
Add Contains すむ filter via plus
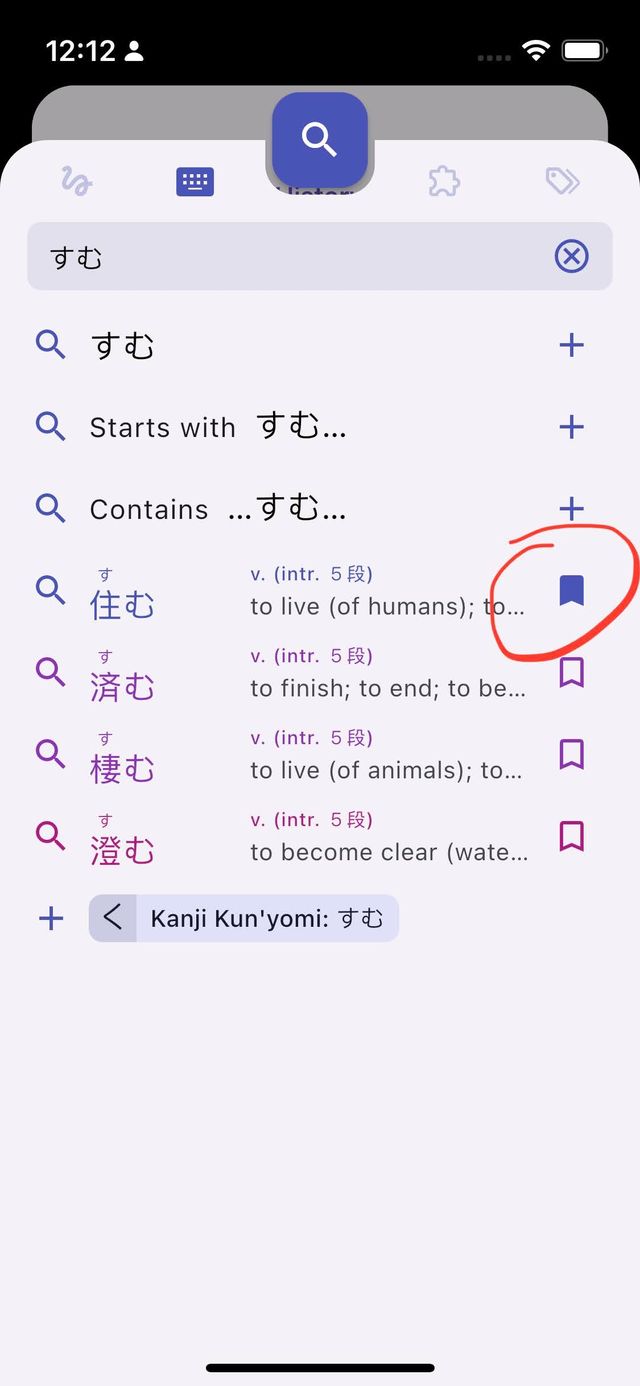tap(571, 507)
